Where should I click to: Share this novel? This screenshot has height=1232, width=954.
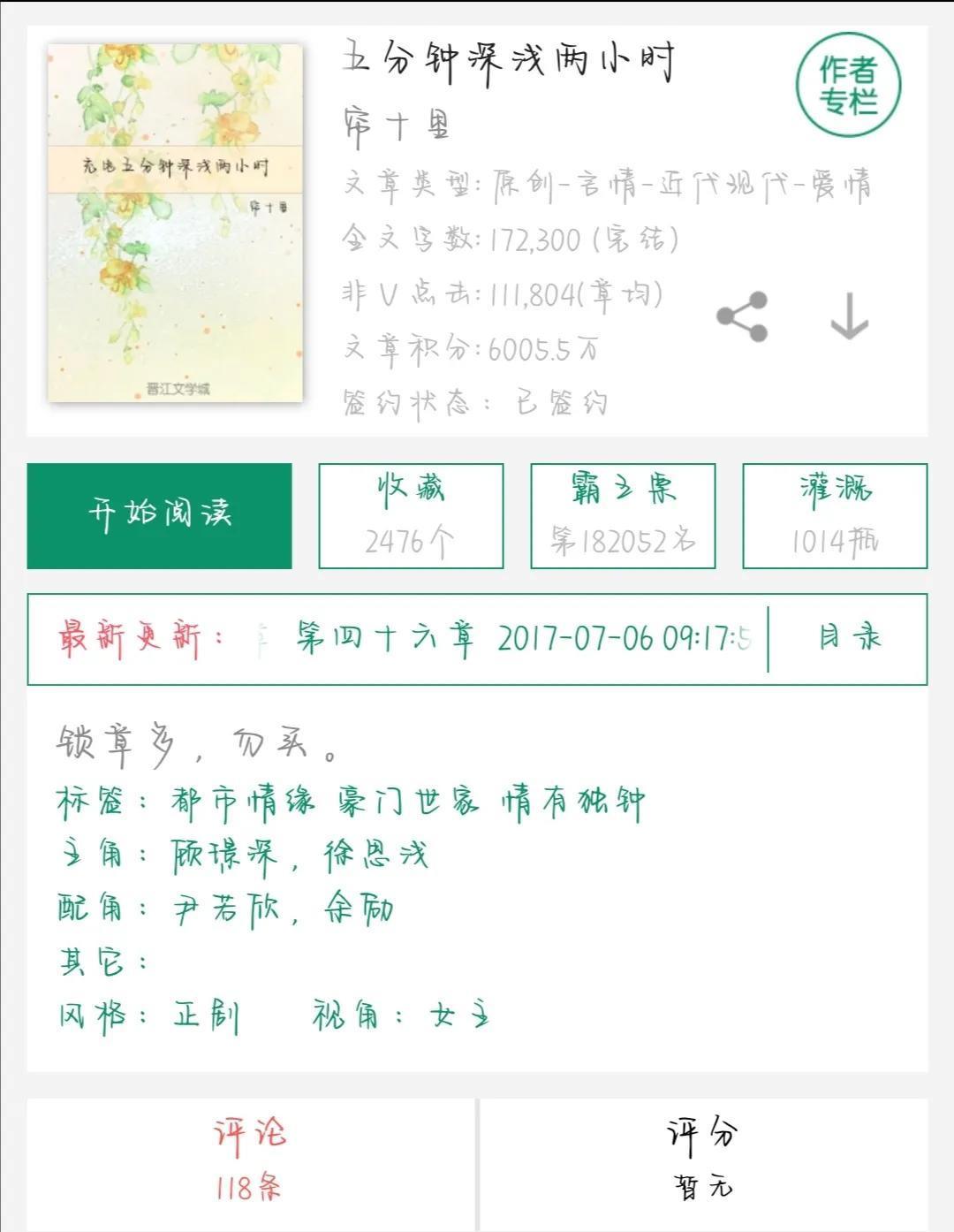(742, 316)
